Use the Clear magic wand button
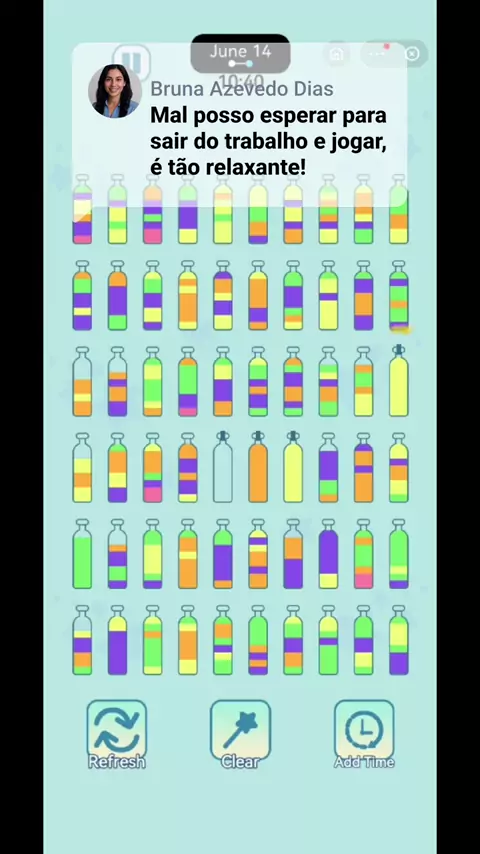The height and width of the screenshot is (854, 480). [240, 734]
